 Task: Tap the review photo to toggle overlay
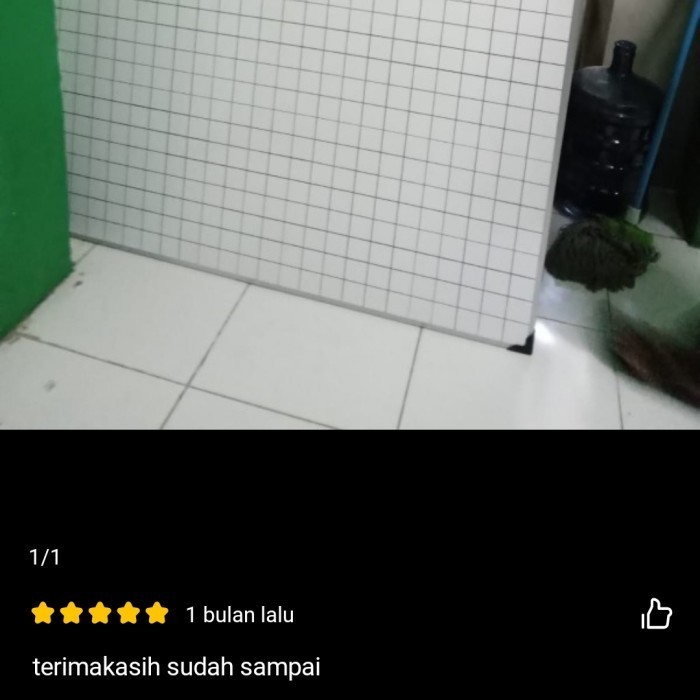click(350, 215)
